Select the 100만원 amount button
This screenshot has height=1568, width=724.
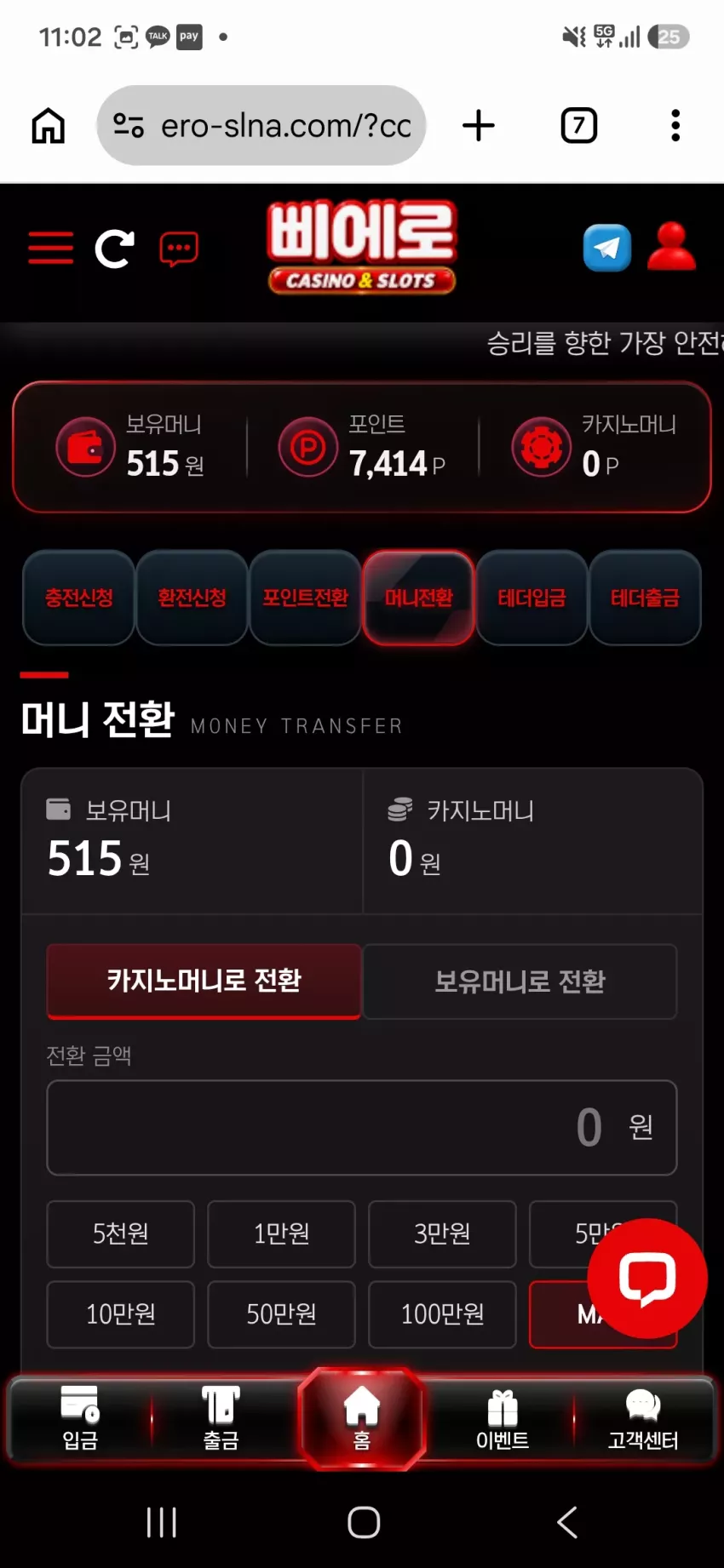(442, 1314)
